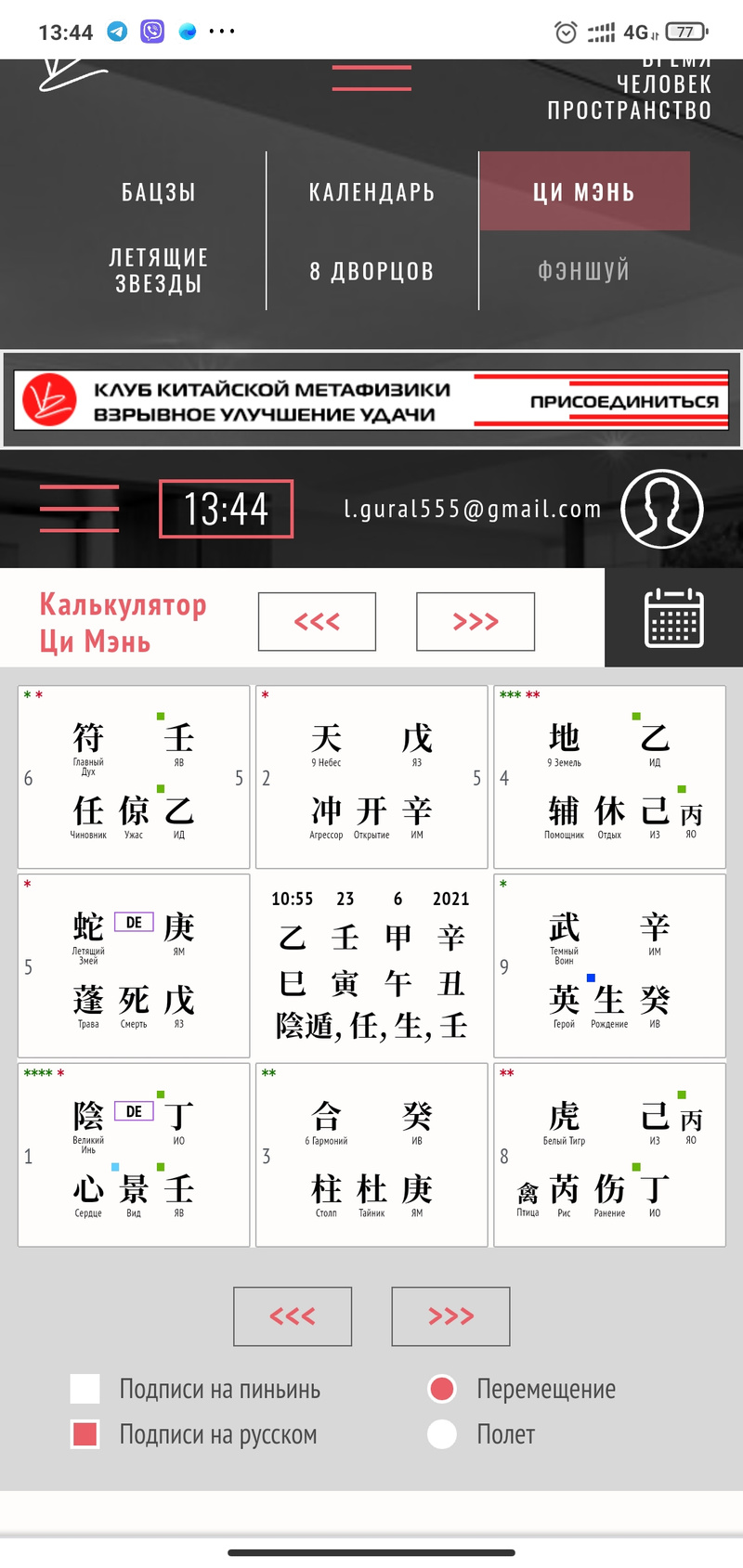Go to 8 ДВОРЦОВ section
Viewport: 743px width, 1568px height.
371,271
